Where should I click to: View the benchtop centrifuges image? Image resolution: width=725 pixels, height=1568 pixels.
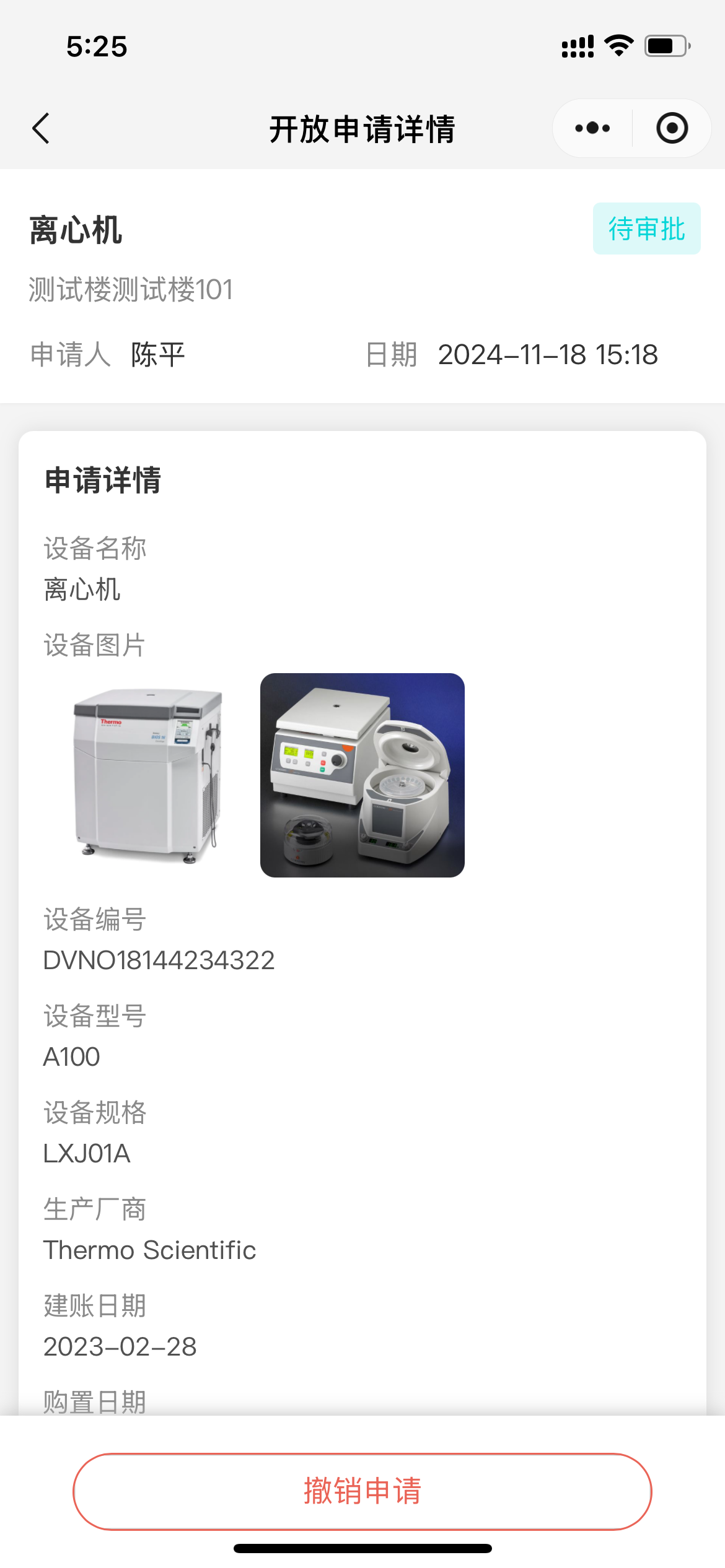pyautogui.click(x=362, y=775)
